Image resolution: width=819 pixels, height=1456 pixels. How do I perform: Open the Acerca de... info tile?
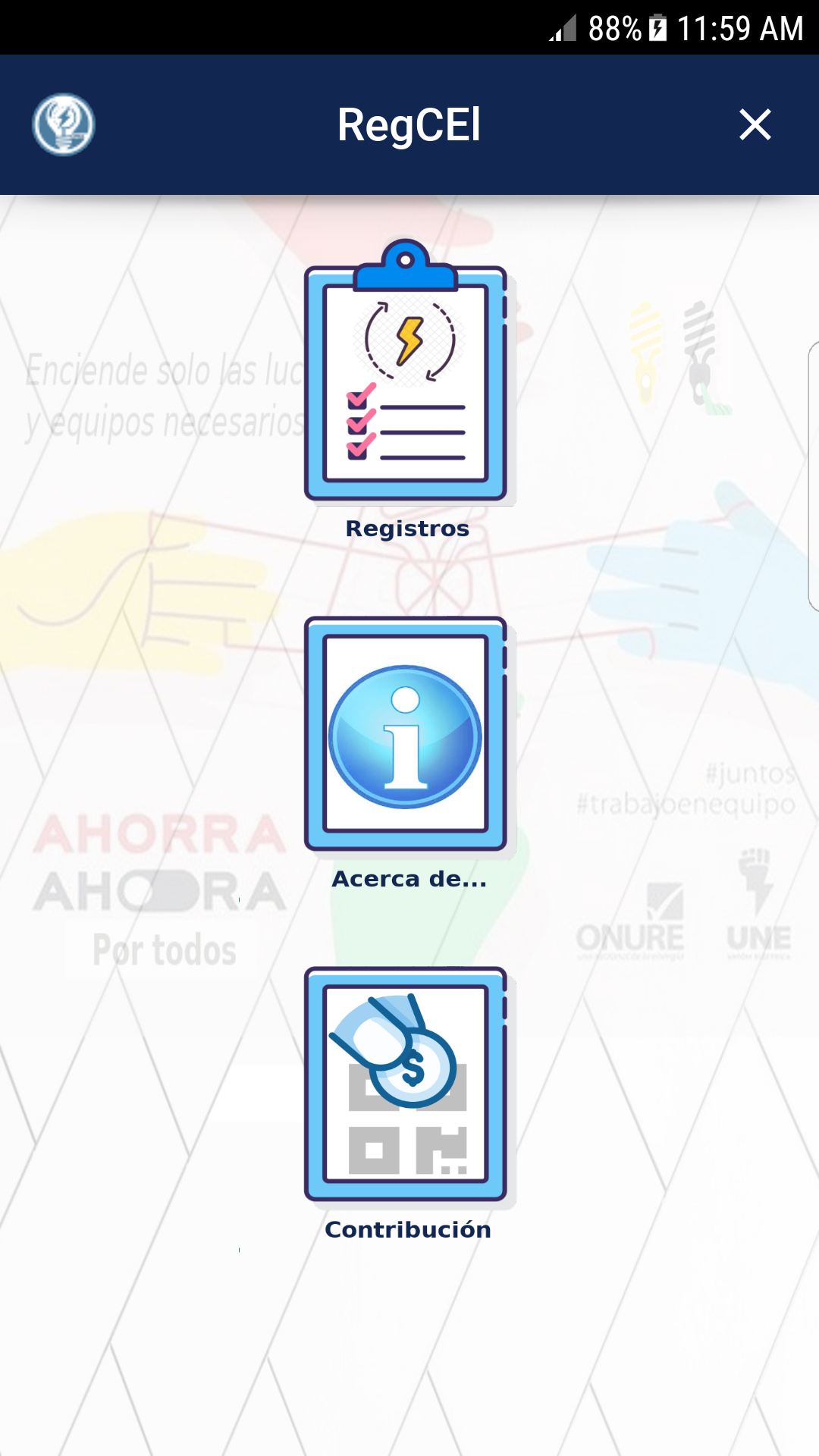pos(406,734)
